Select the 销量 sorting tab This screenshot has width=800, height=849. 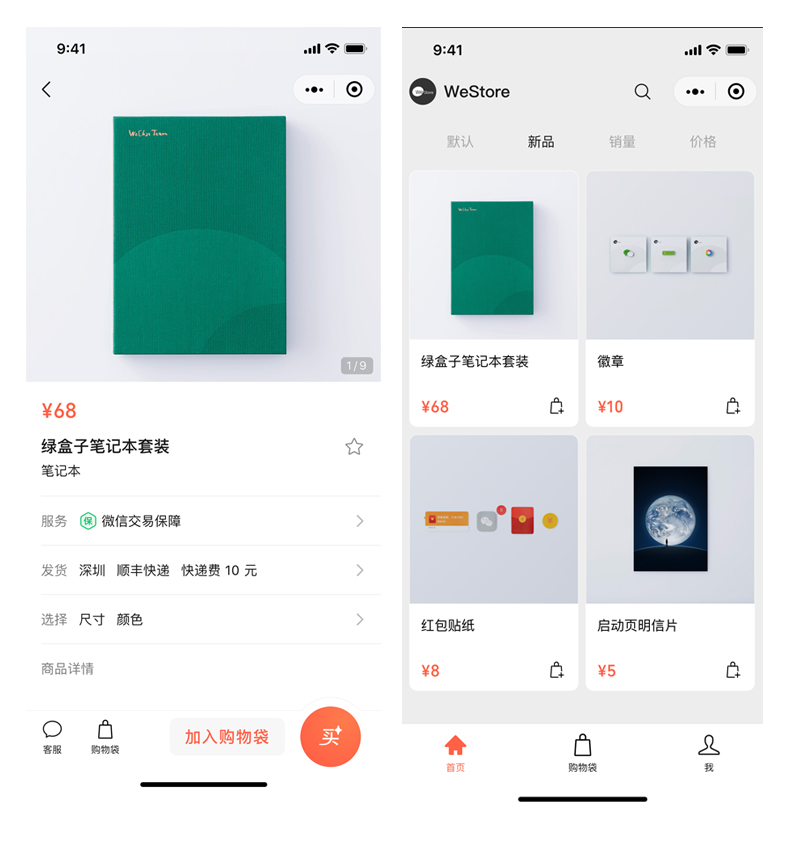622,142
